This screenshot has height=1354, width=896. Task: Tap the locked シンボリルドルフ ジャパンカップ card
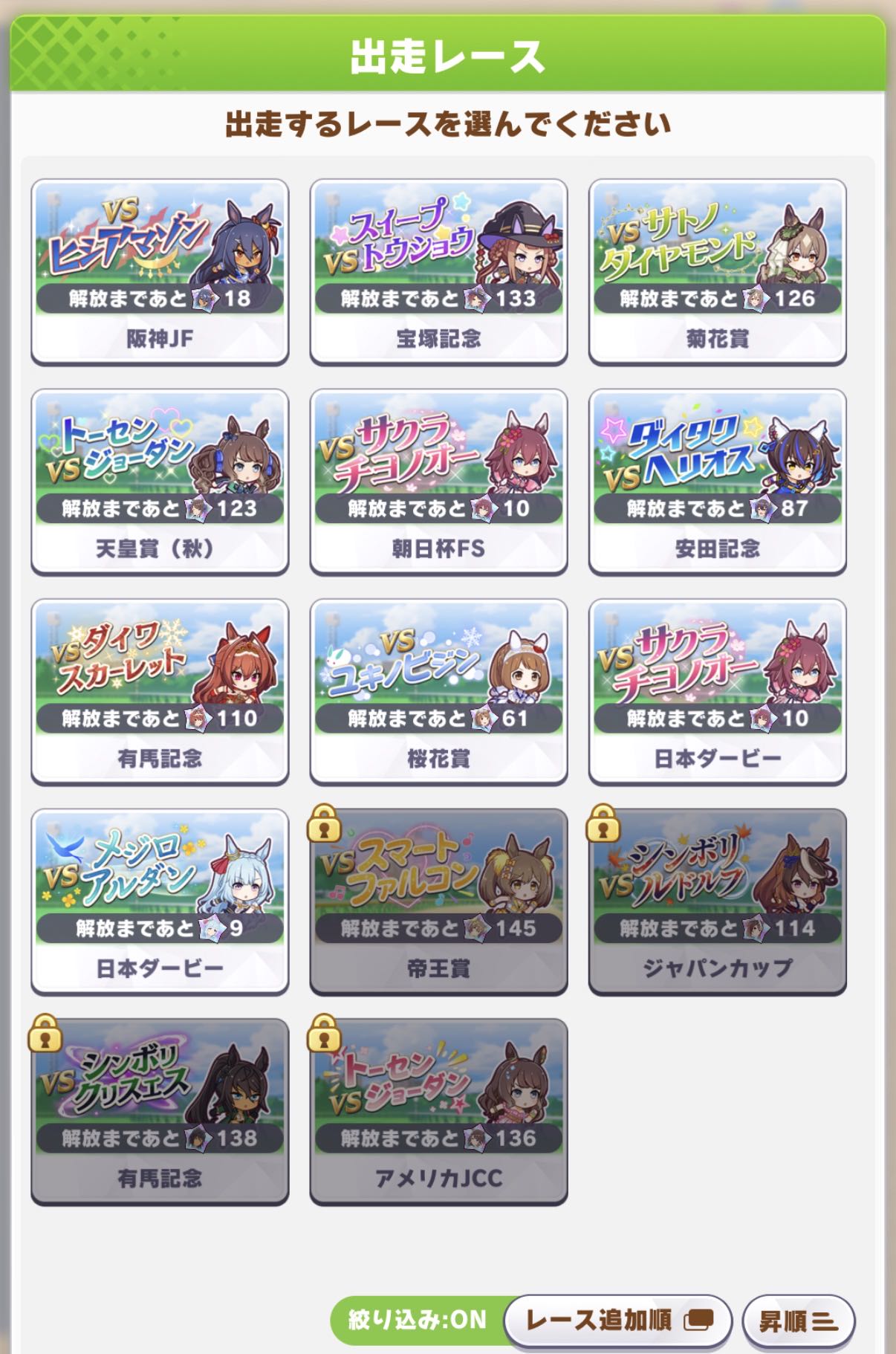click(717, 901)
